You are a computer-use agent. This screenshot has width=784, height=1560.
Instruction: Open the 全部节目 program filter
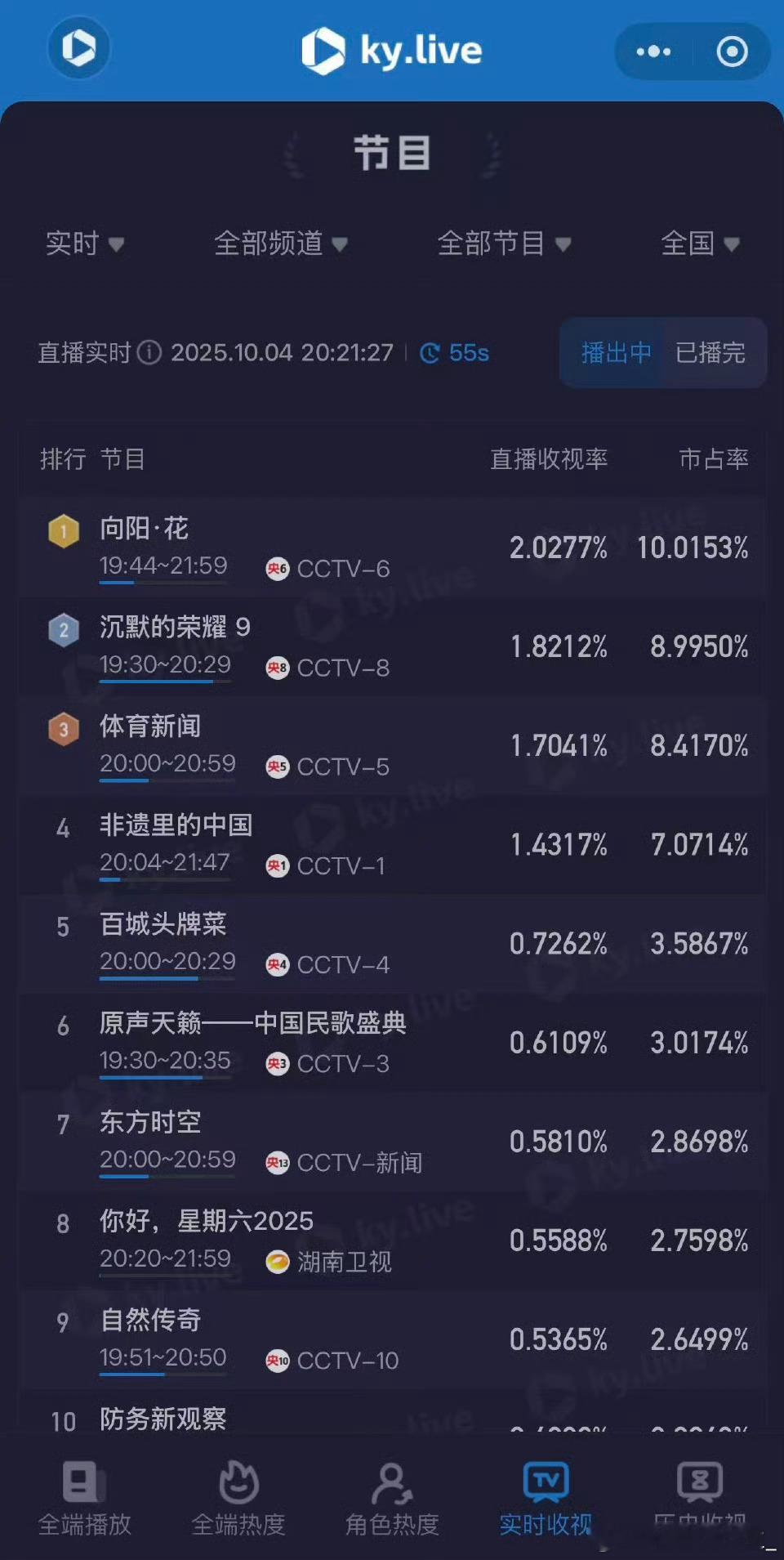click(504, 243)
